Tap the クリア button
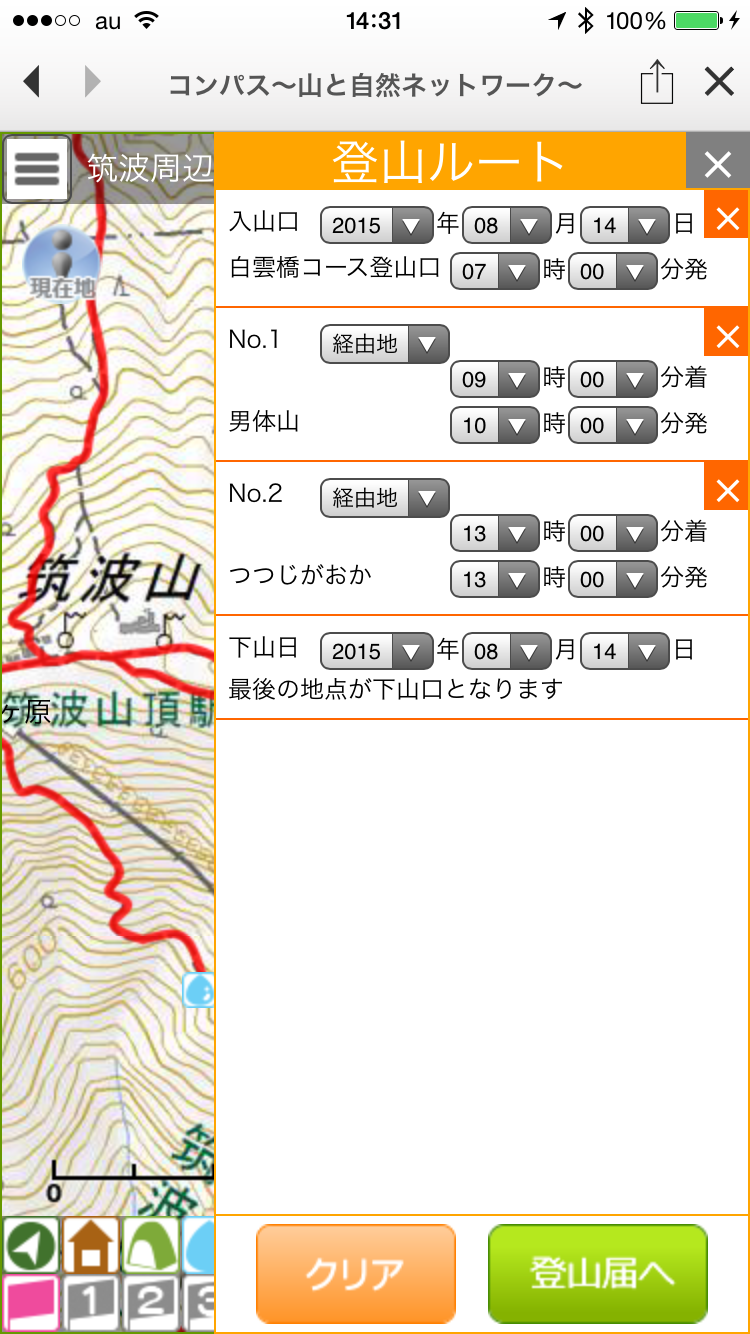The height and width of the screenshot is (1334, 750). coord(355,1274)
